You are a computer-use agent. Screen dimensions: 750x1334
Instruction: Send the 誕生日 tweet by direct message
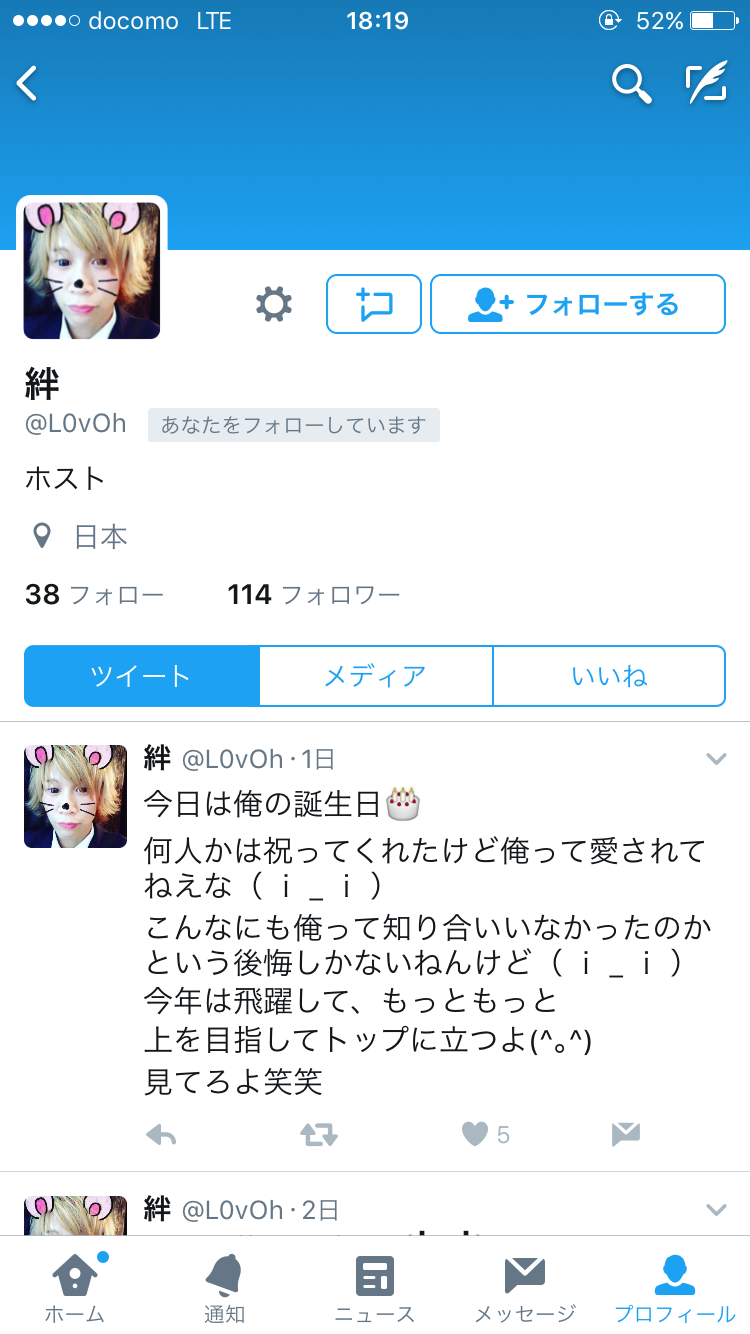click(626, 1134)
